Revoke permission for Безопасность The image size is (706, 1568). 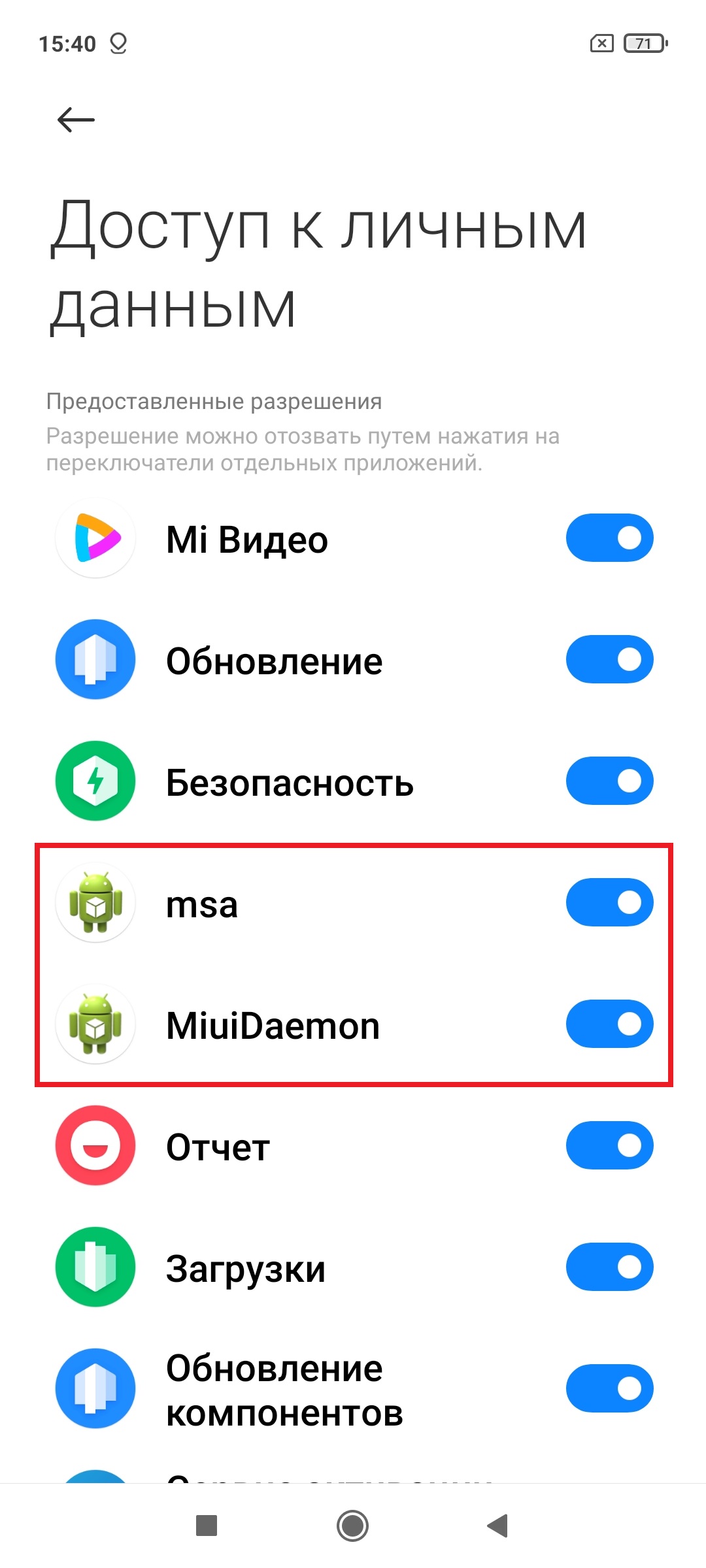click(x=609, y=781)
